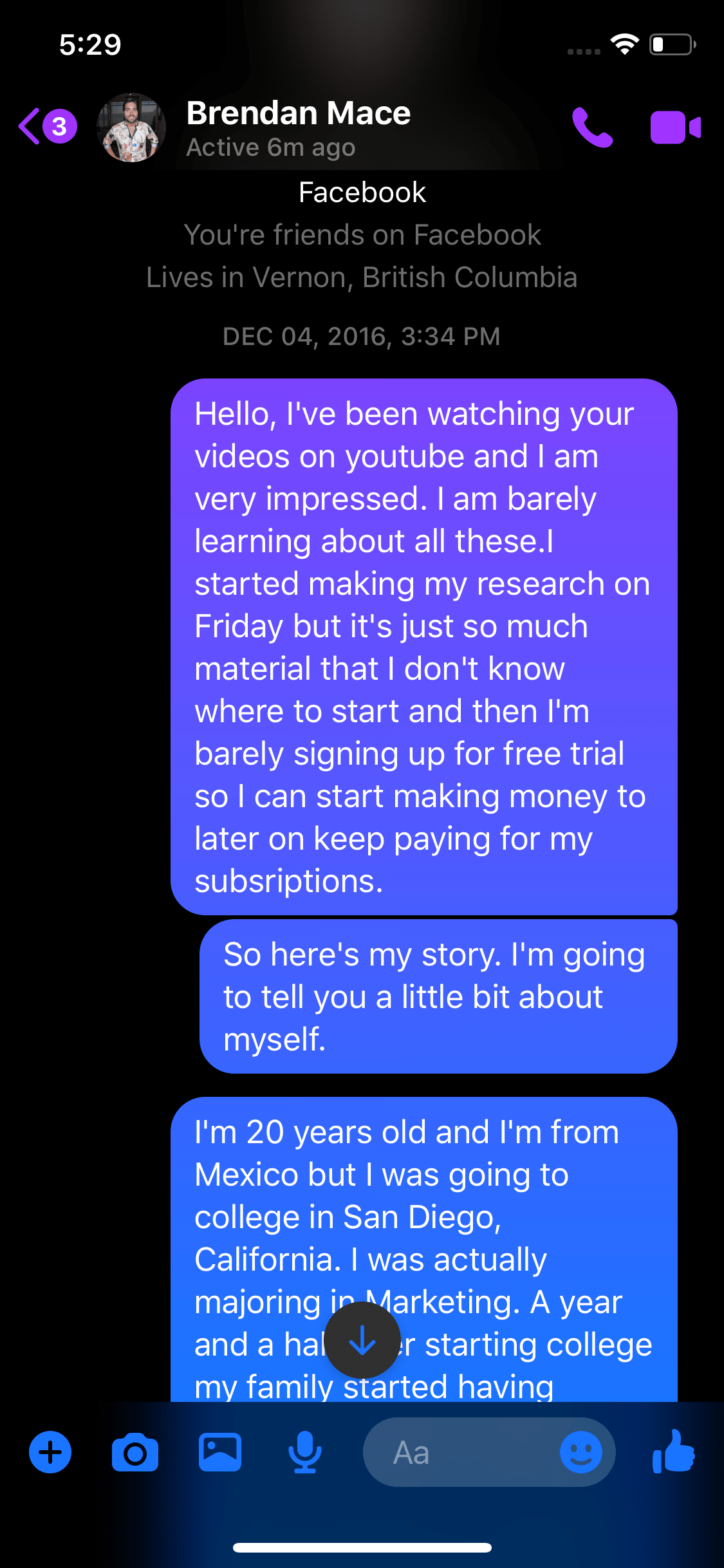The image size is (724, 1568).
Task: Start a video call with Brendan Mace
Action: point(675,127)
